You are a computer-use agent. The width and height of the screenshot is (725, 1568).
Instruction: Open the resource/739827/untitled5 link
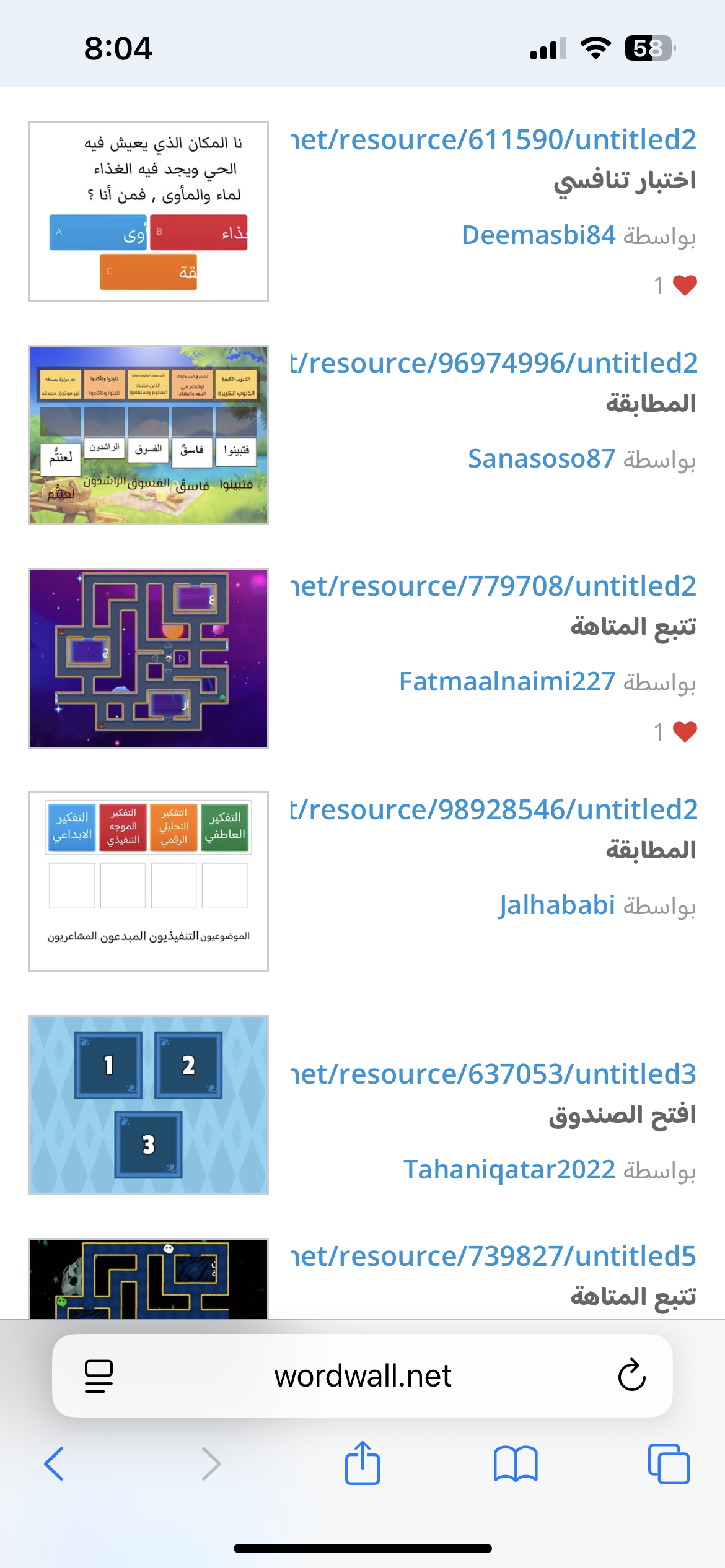pos(493,1257)
